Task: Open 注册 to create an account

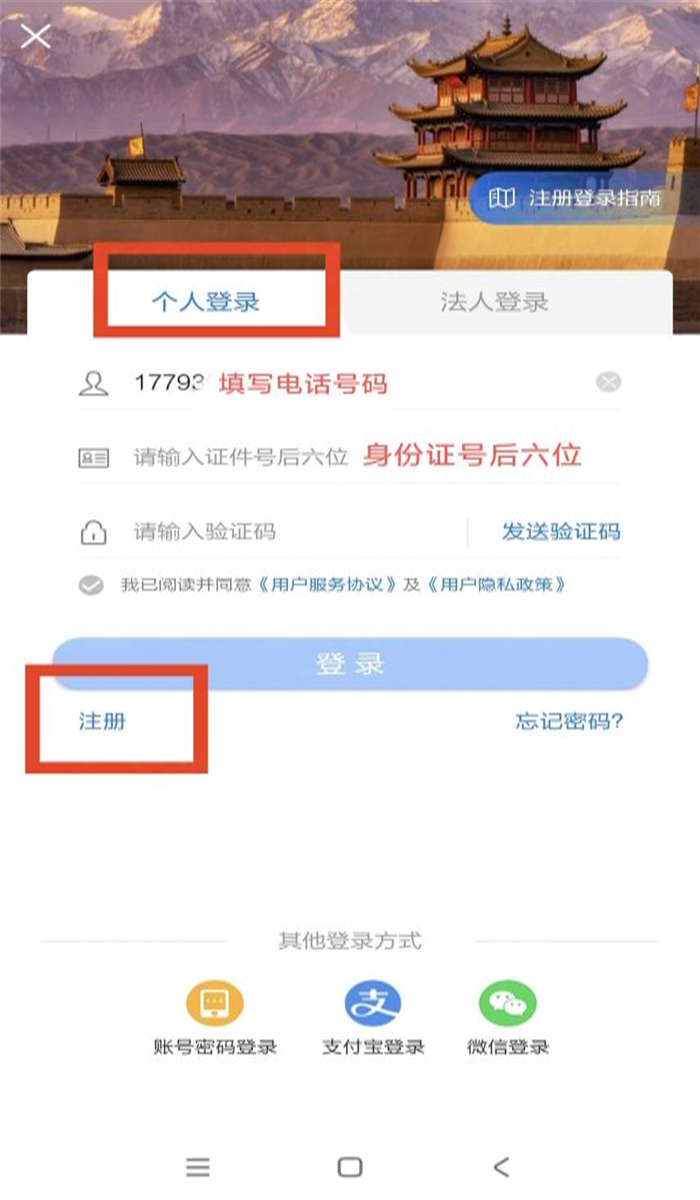Action: [102, 721]
